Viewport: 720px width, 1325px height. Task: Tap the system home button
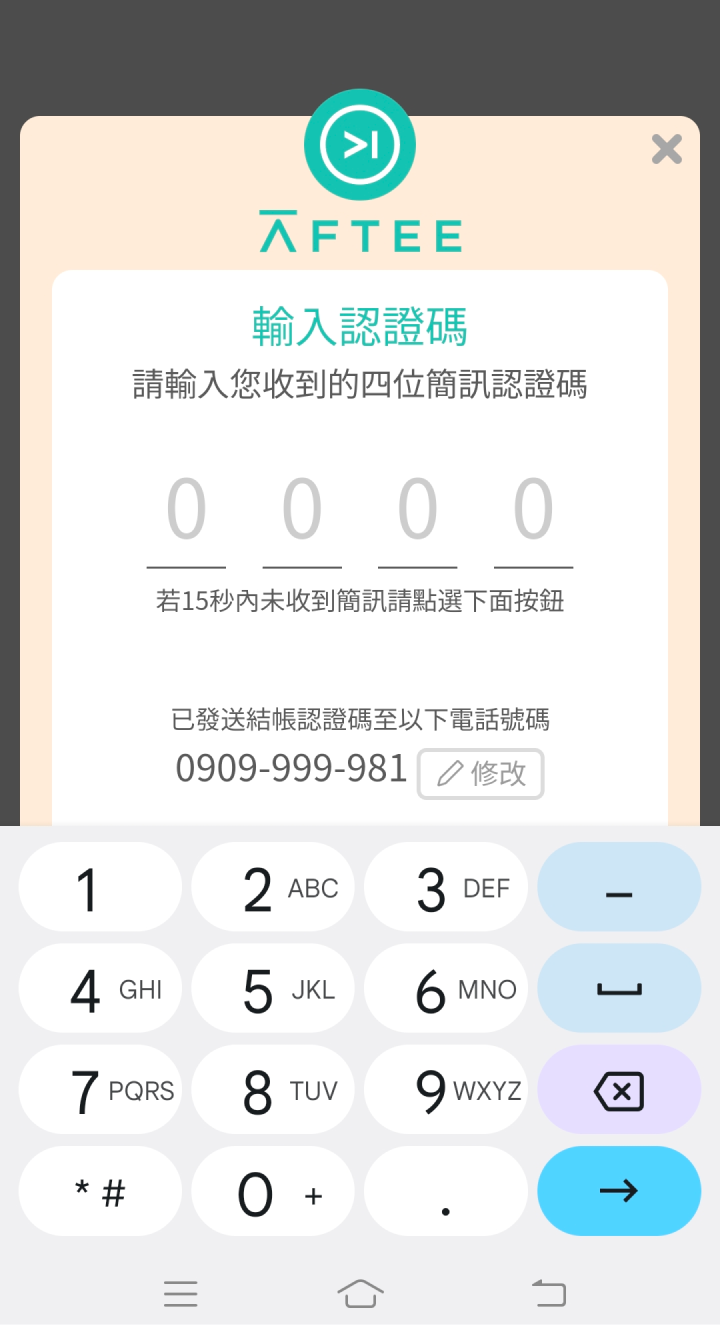pos(360,1293)
